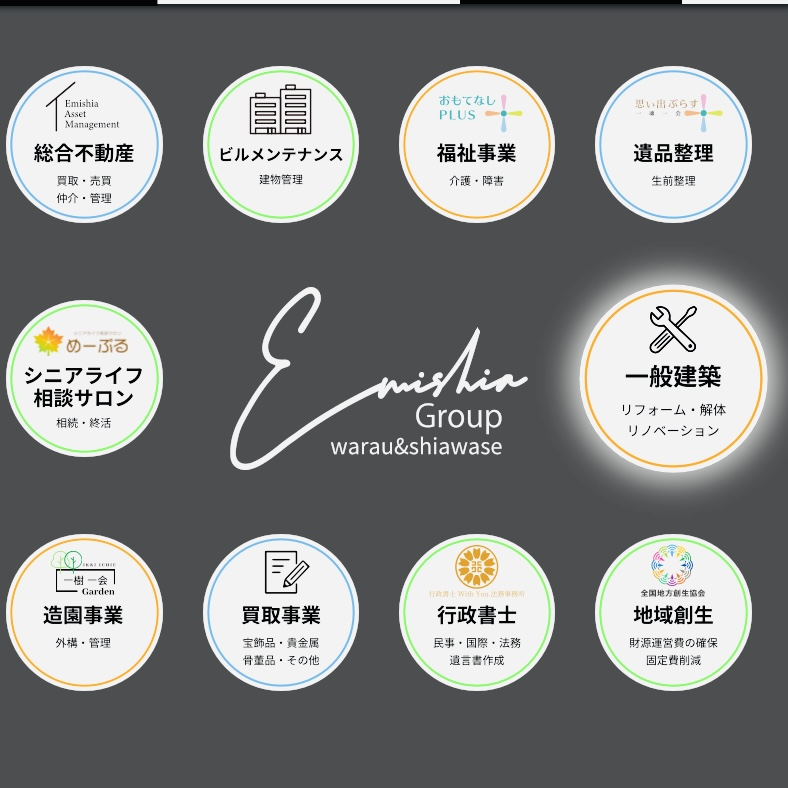The image size is (788, 788).
Task: Open the 総合不動産 circle
Action: pyautogui.click(x=84, y=144)
